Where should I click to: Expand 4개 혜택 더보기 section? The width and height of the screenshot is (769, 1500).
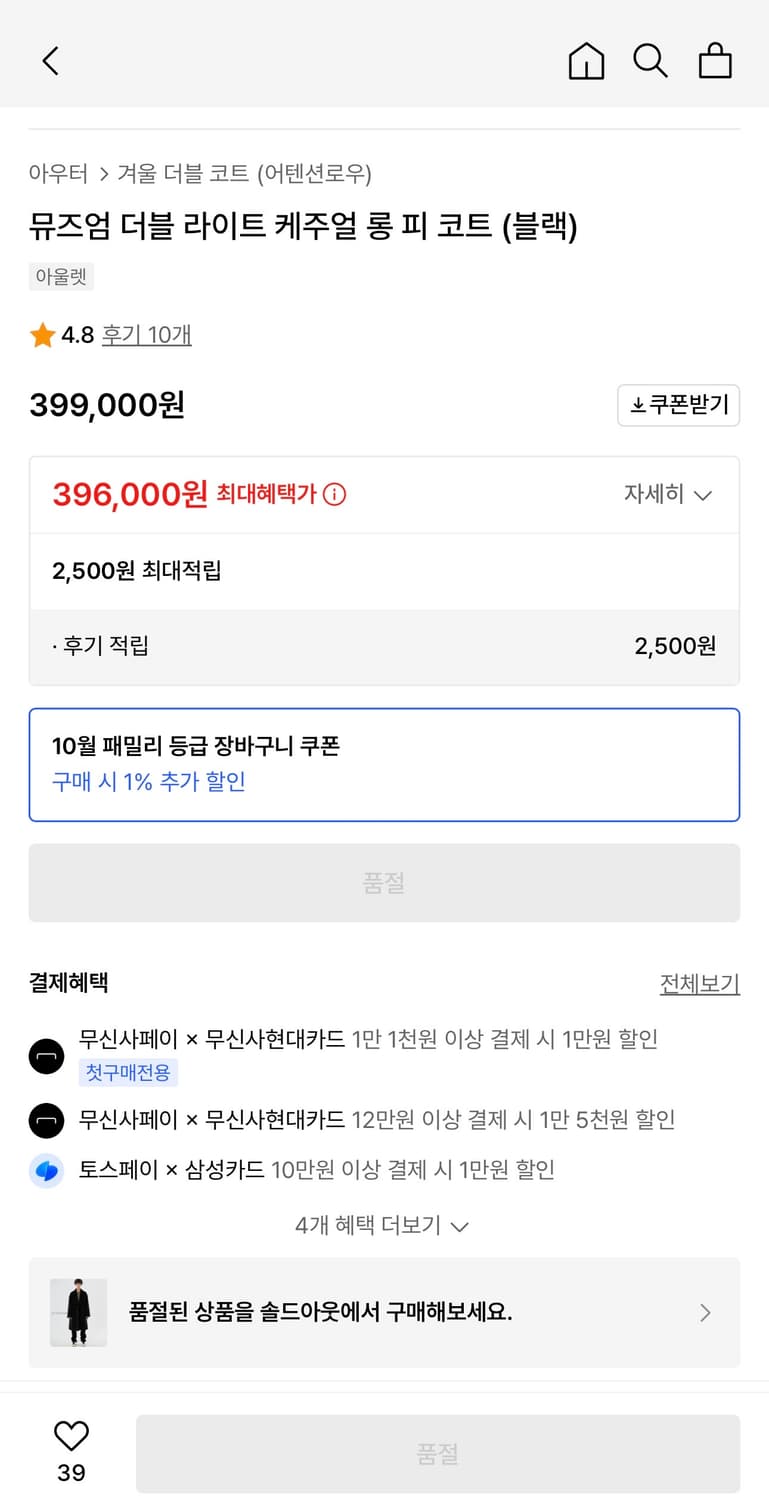[x=384, y=1225]
